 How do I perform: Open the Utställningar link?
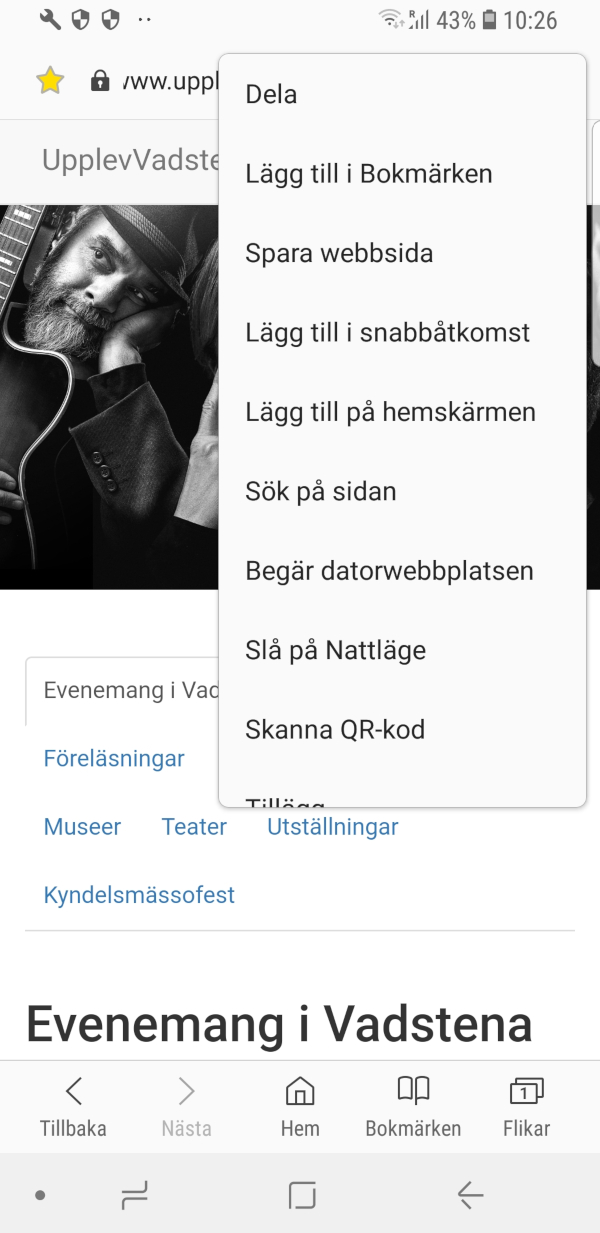point(333,827)
